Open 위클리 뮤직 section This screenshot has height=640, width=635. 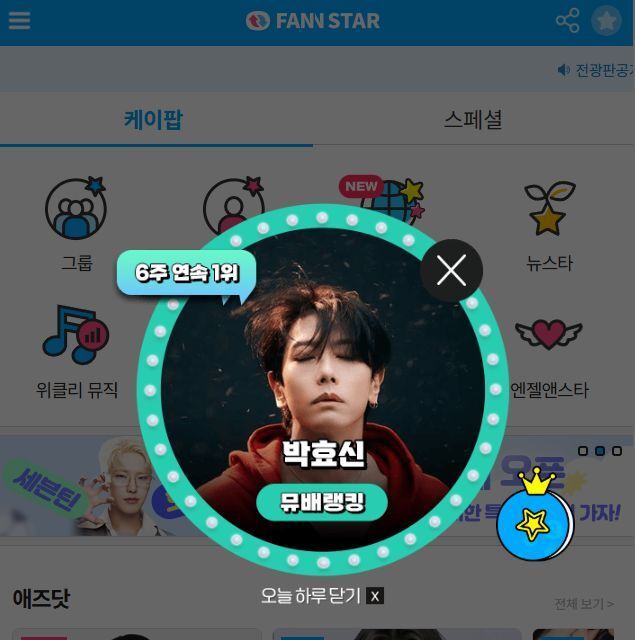[x=76, y=350]
